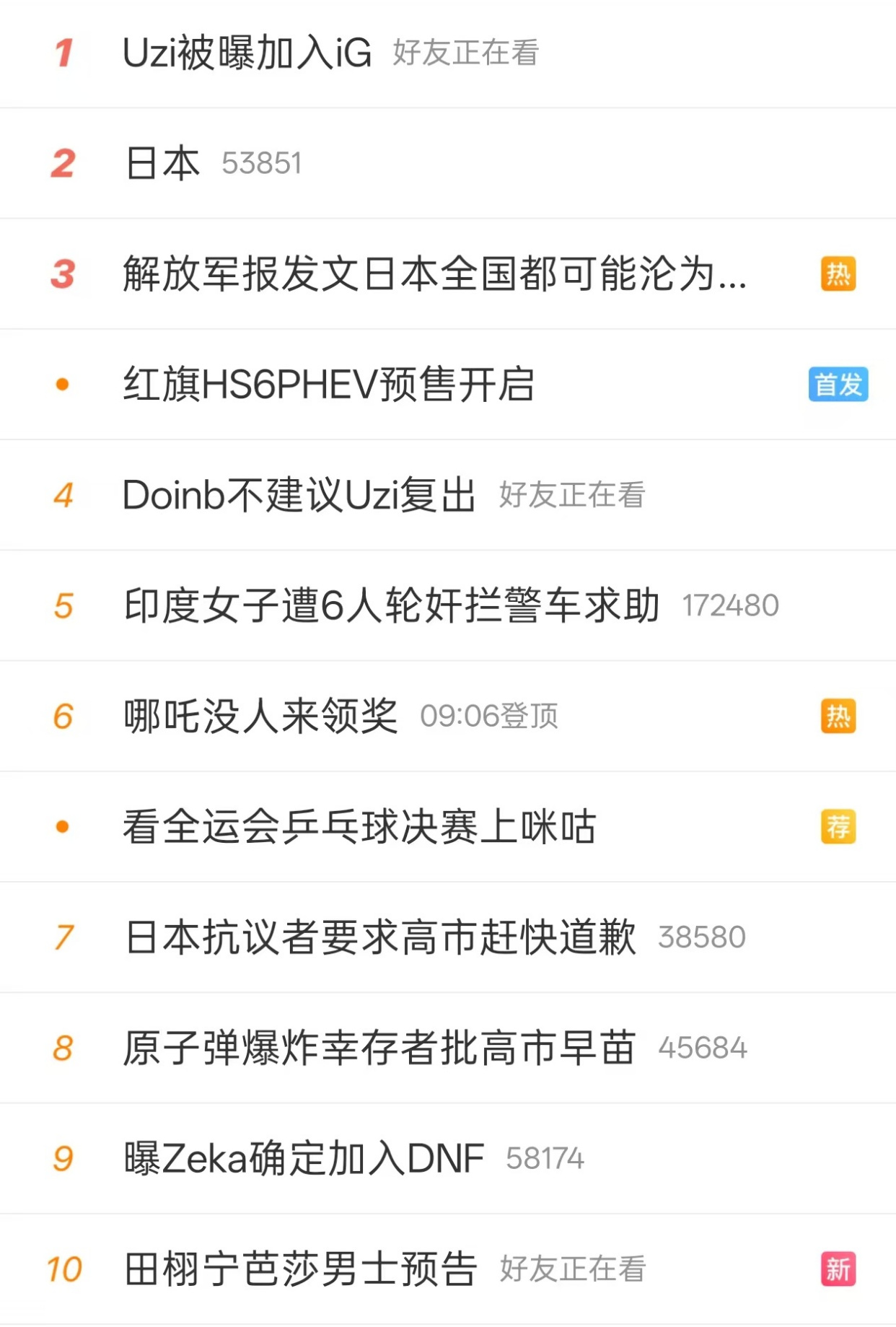Click the 09:06登顶 timestamp label
Screen dimensions: 896x1327
click(492, 716)
